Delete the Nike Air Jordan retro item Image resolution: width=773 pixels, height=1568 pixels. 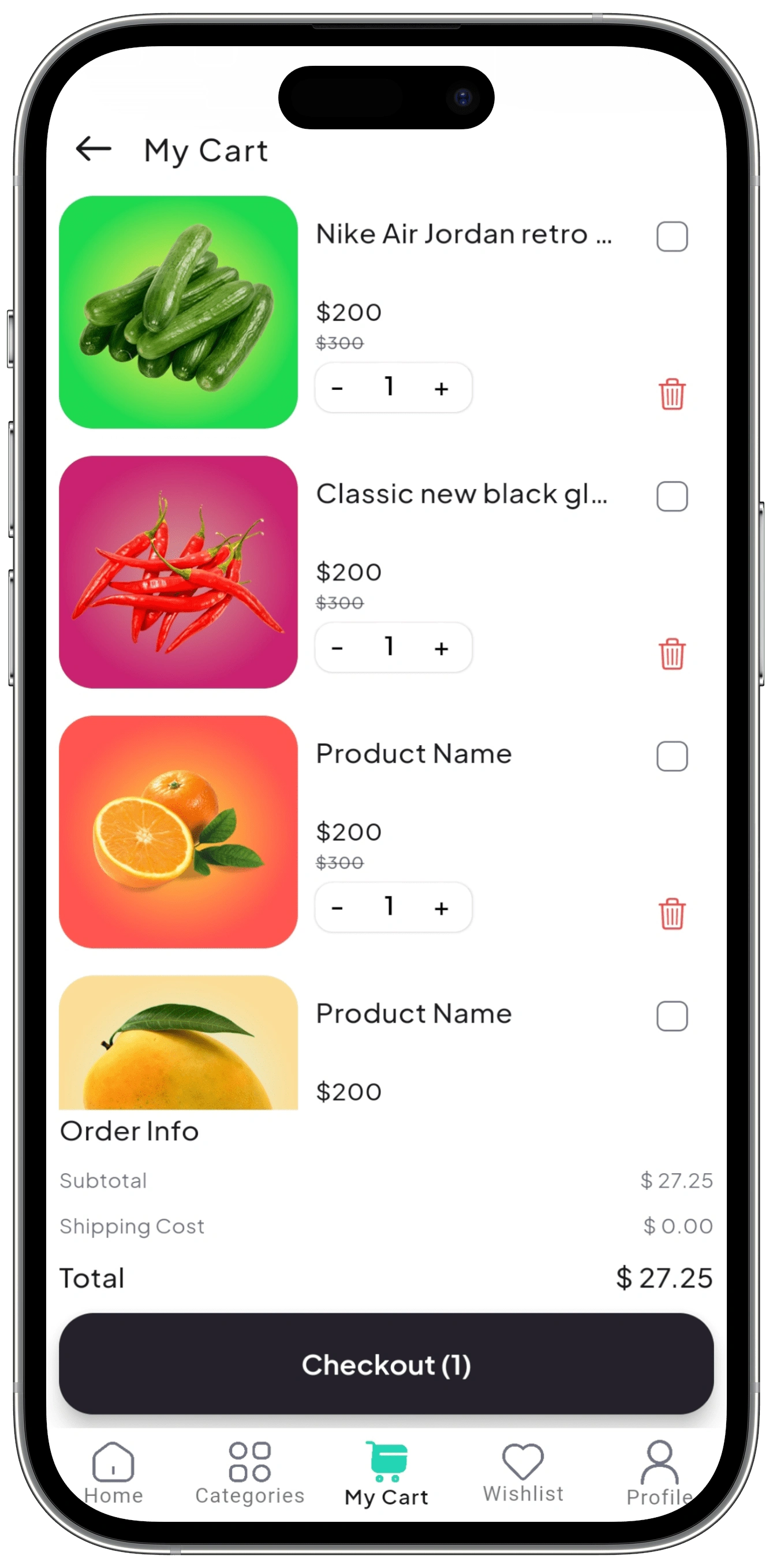672,394
